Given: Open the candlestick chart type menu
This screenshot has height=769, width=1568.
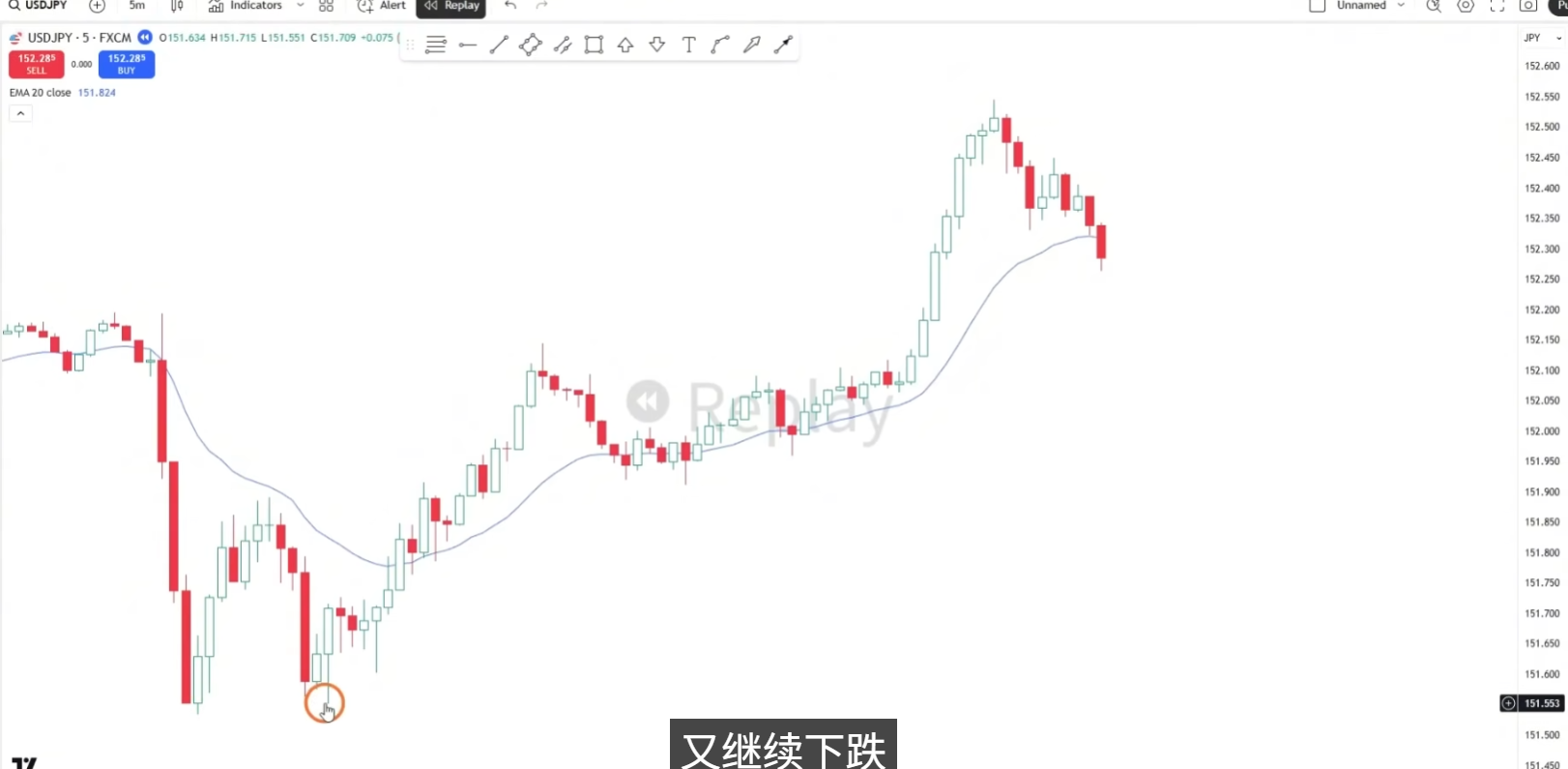Looking at the screenshot, I should (x=177, y=6).
